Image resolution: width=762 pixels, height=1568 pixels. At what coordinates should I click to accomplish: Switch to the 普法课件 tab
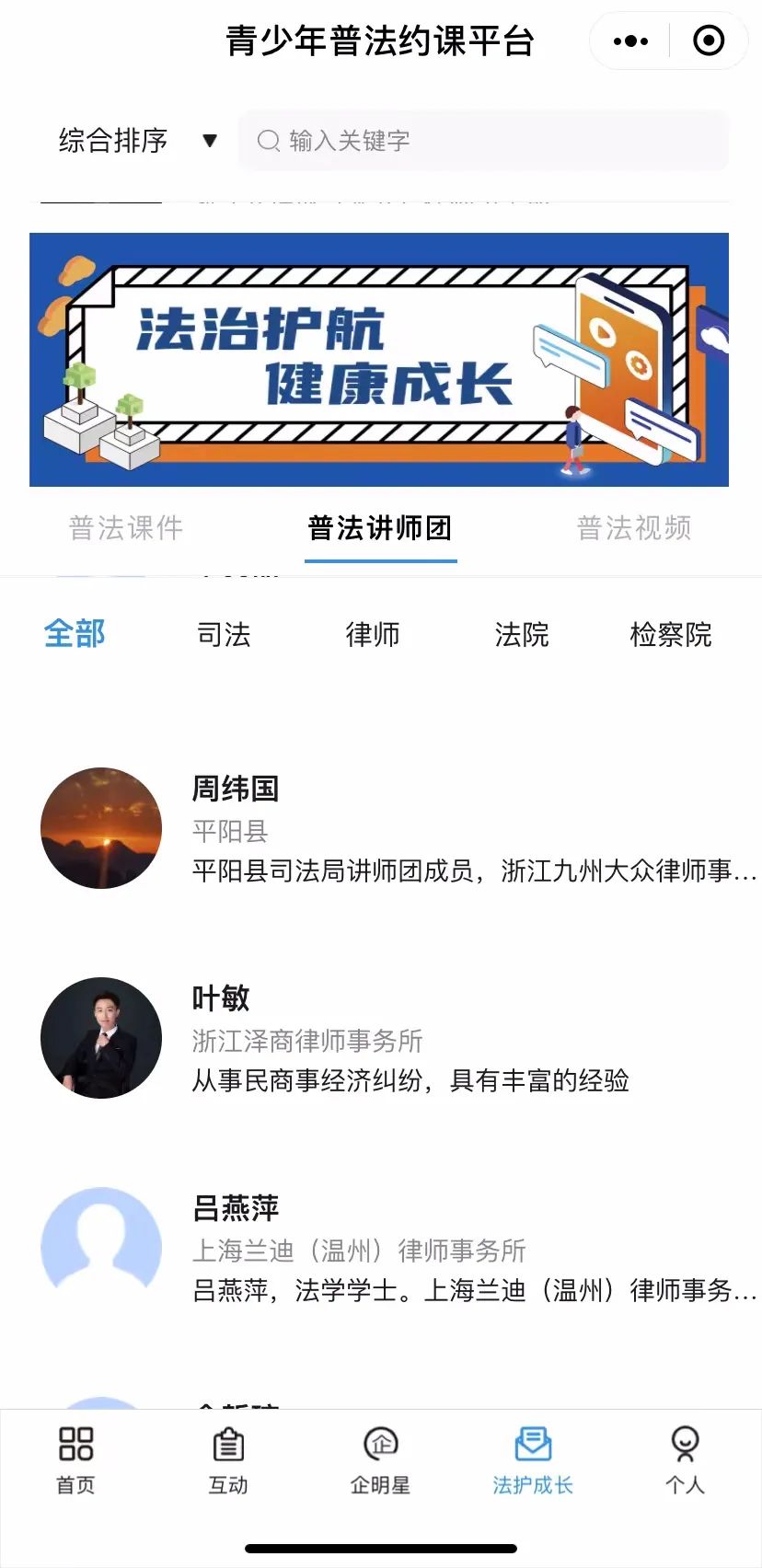[x=126, y=528]
